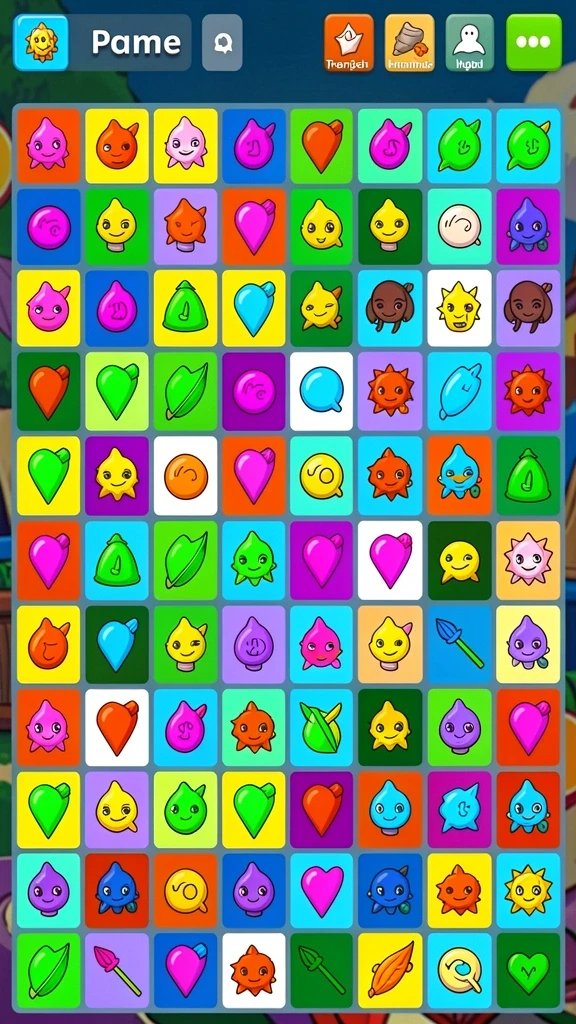576x1024 pixels.
Task: Select the yellow sun face on white tile
Action: point(460,308)
